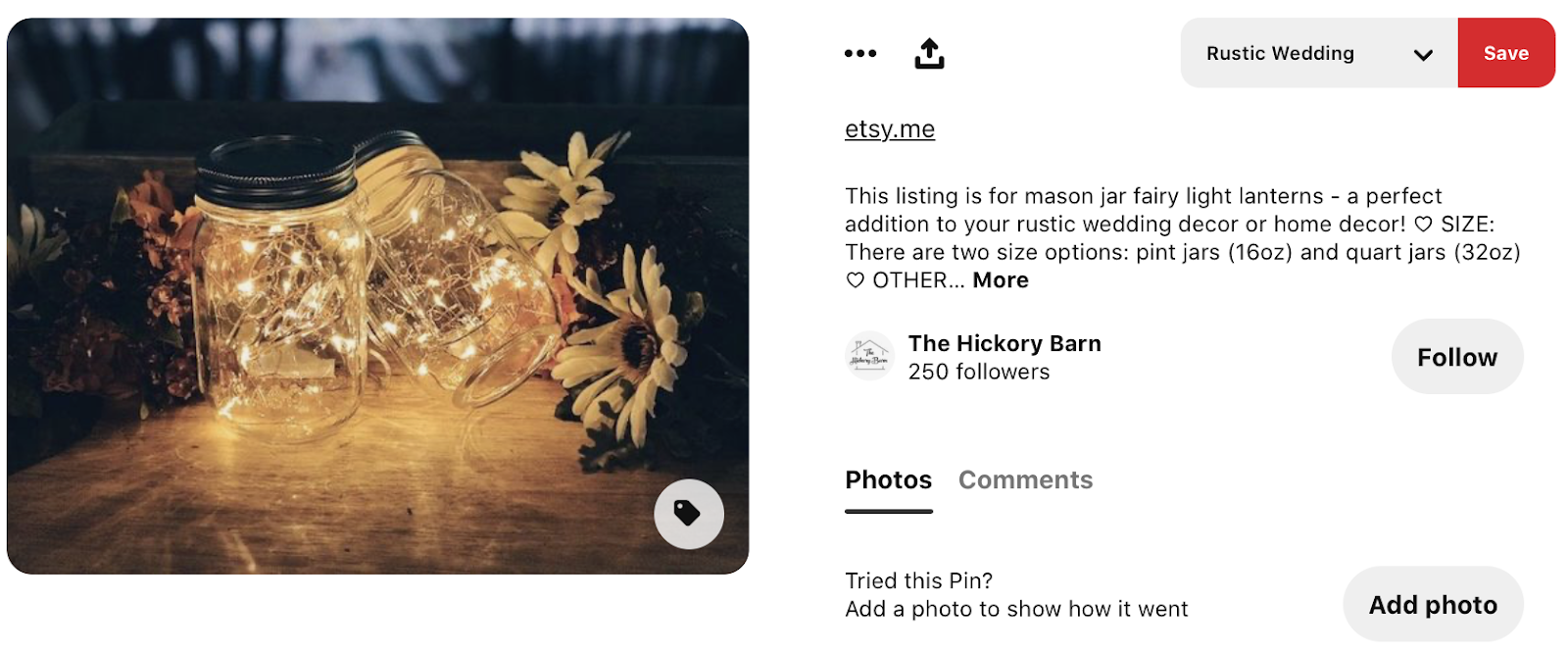Image resolution: width=1568 pixels, height=652 pixels.
Task: Tap the product tag icon on image
Action: (688, 513)
